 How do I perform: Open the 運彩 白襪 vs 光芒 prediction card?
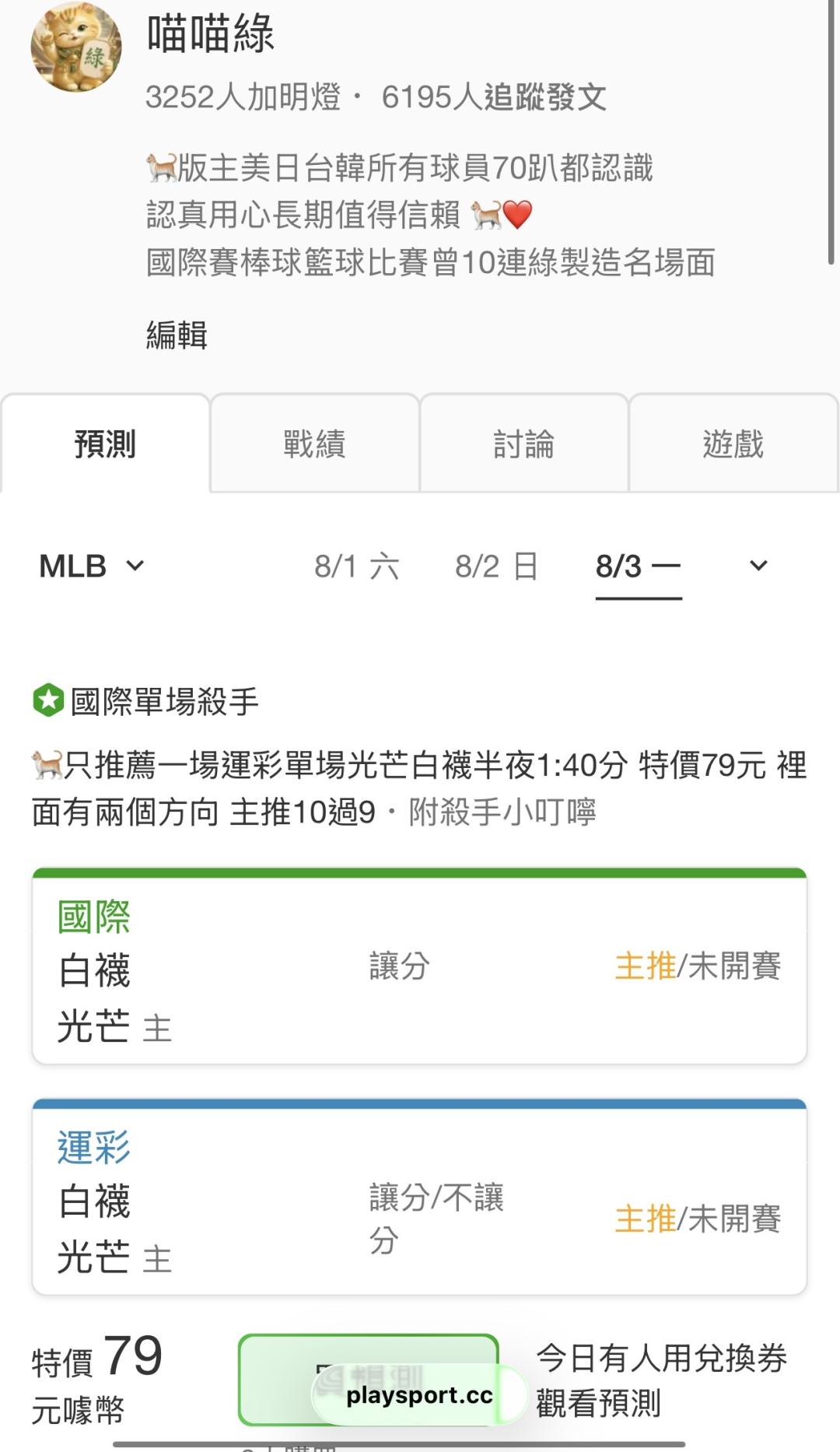pos(419,1198)
